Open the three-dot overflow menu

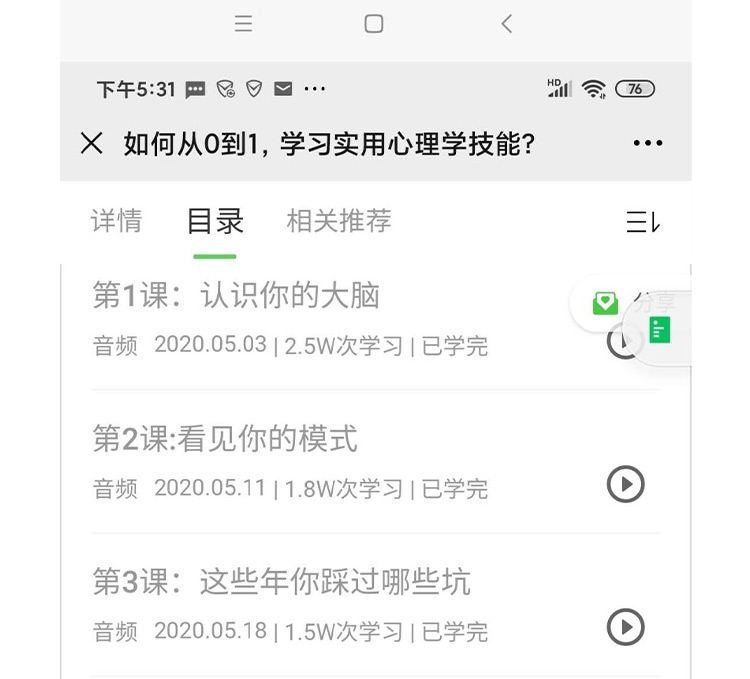[648, 144]
